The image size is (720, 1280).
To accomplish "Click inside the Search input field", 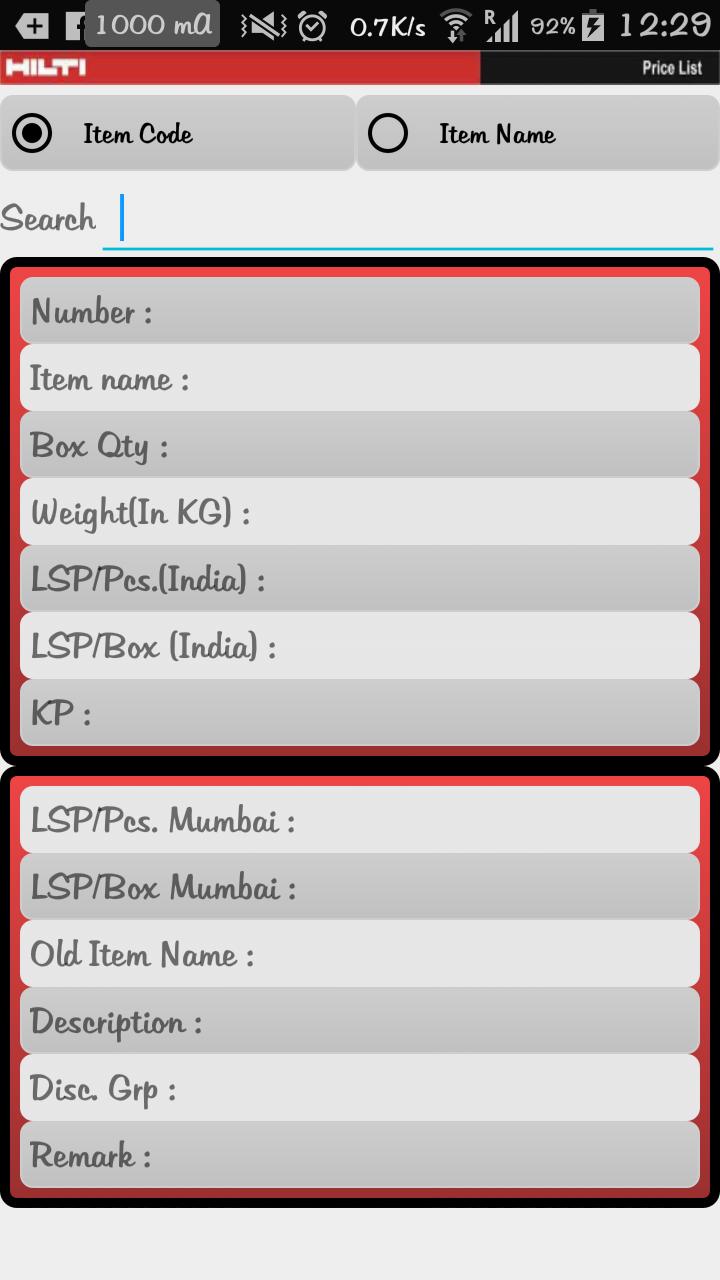I will (400, 220).
